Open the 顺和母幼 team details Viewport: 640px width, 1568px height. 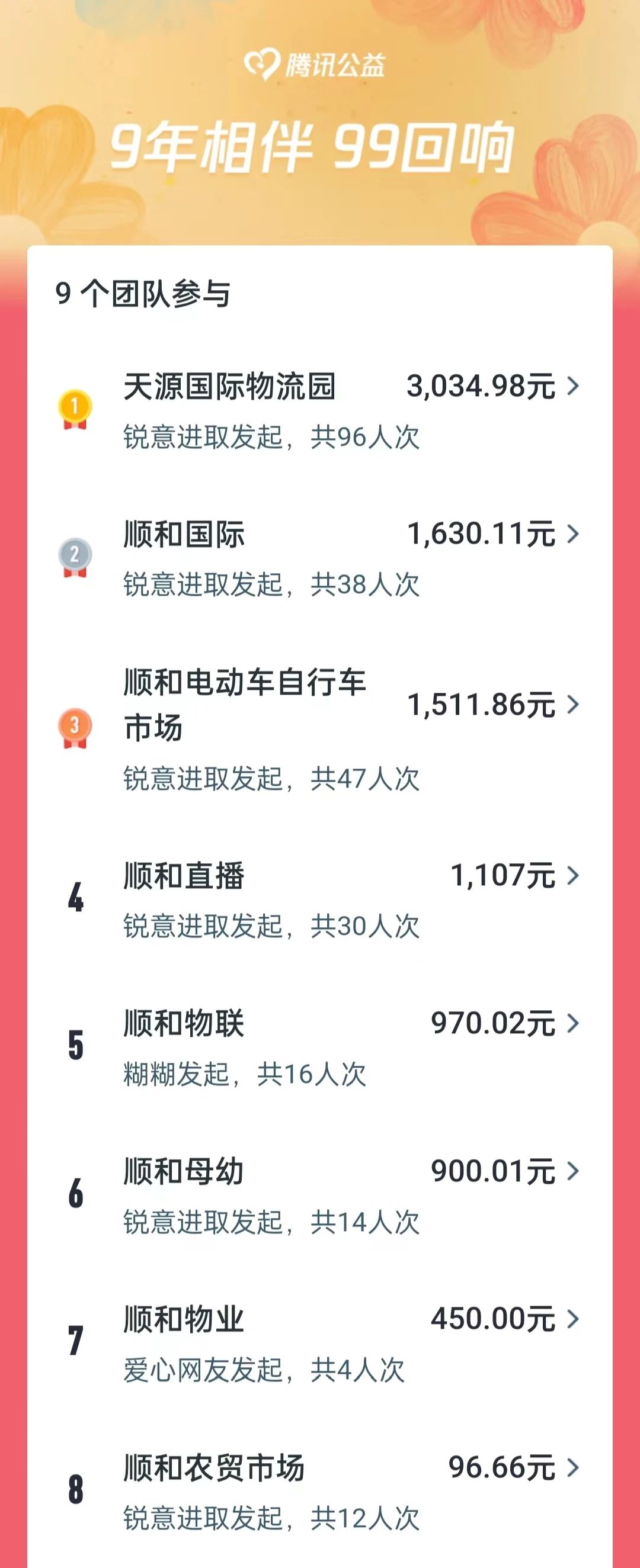coord(319,1196)
